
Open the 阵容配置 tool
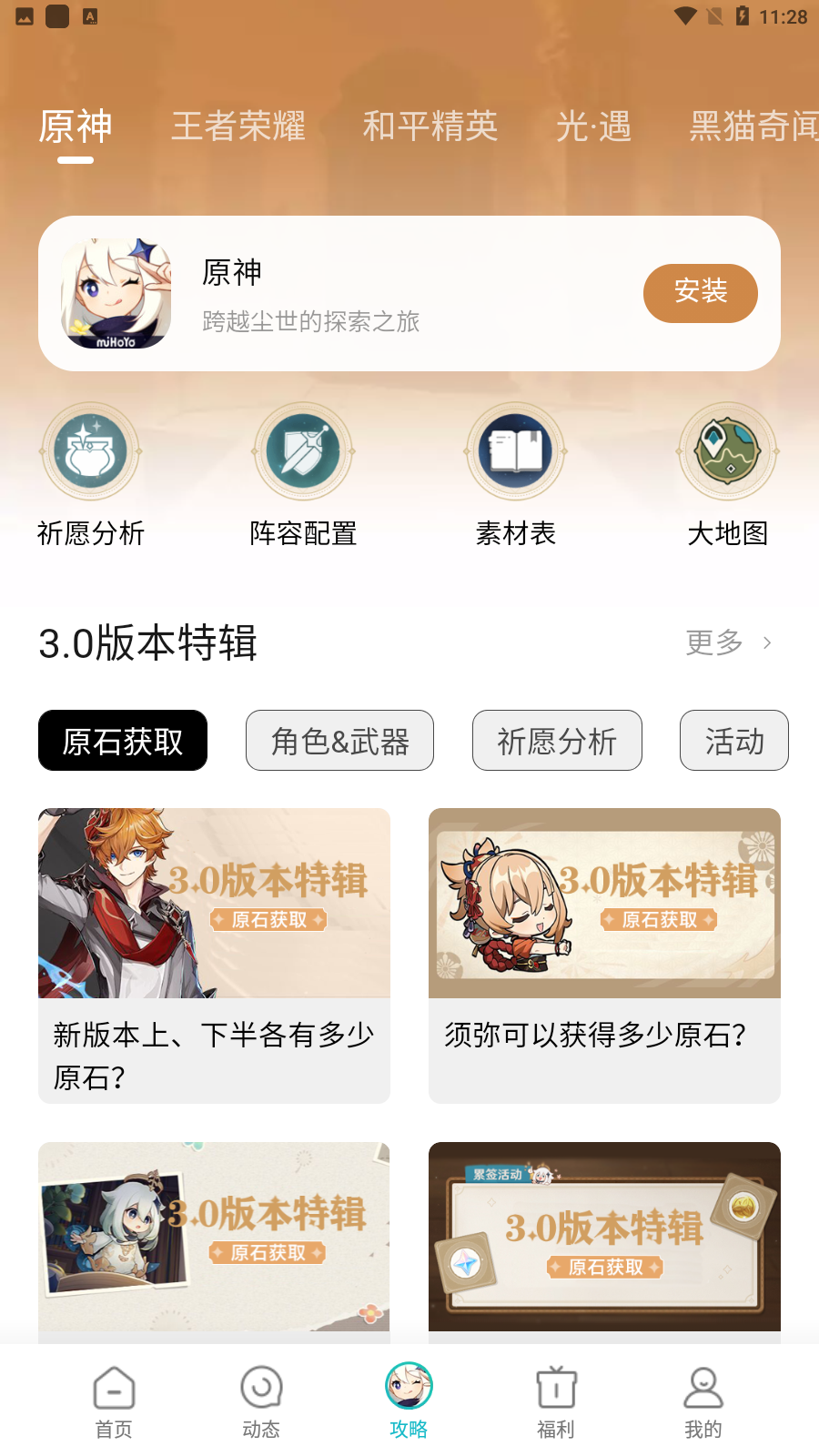pyautogui.click(x=303, y=452)
